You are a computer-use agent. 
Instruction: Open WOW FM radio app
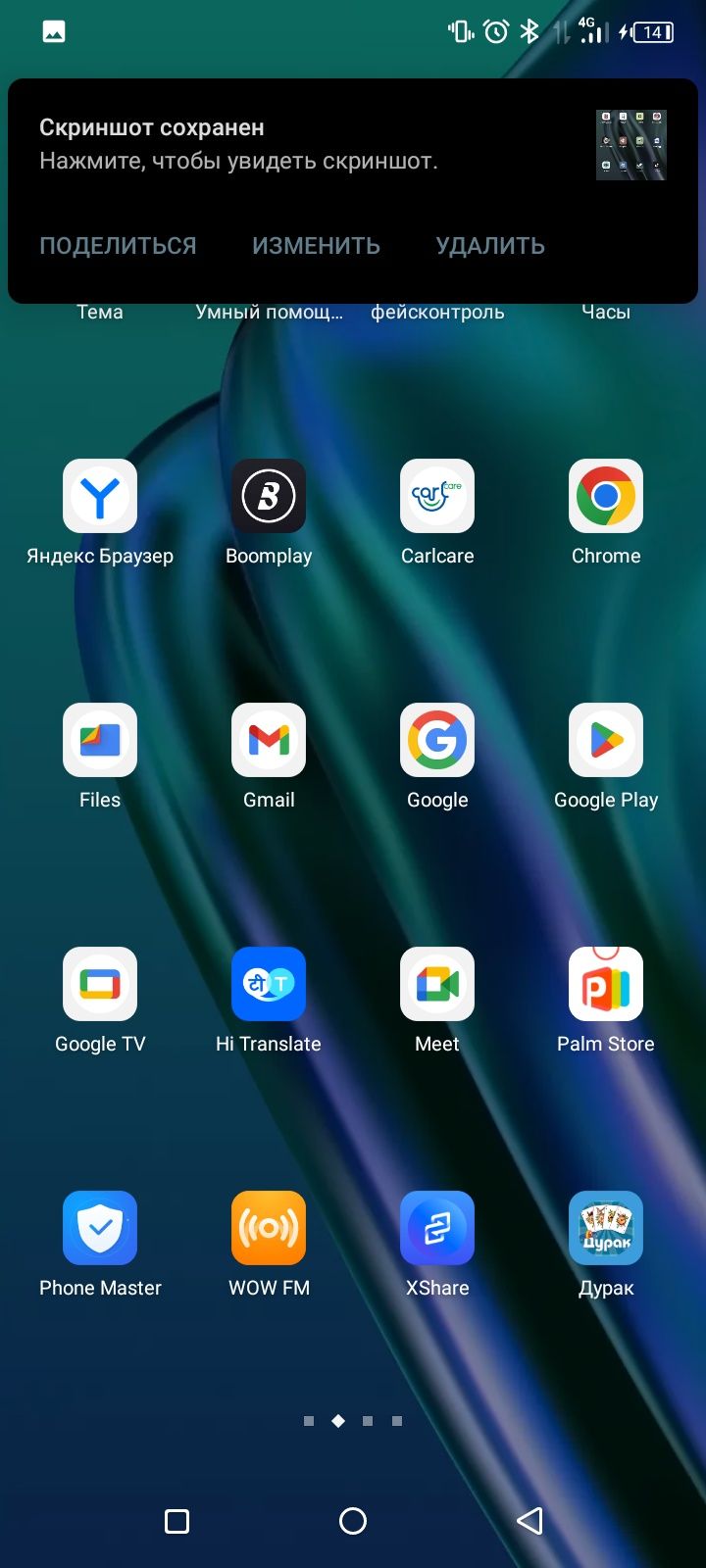269,1229
